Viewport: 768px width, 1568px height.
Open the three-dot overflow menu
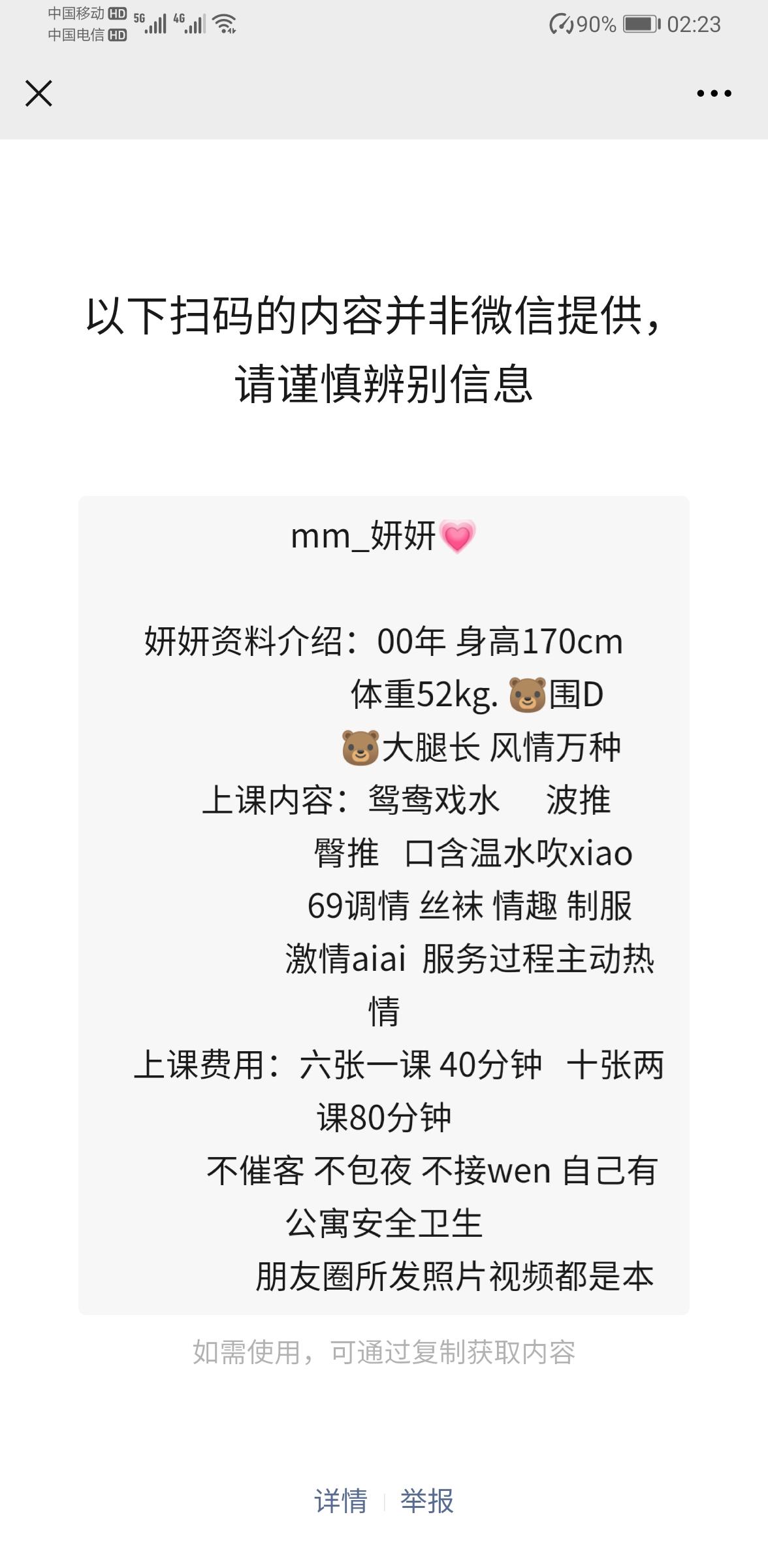[714, 93]
